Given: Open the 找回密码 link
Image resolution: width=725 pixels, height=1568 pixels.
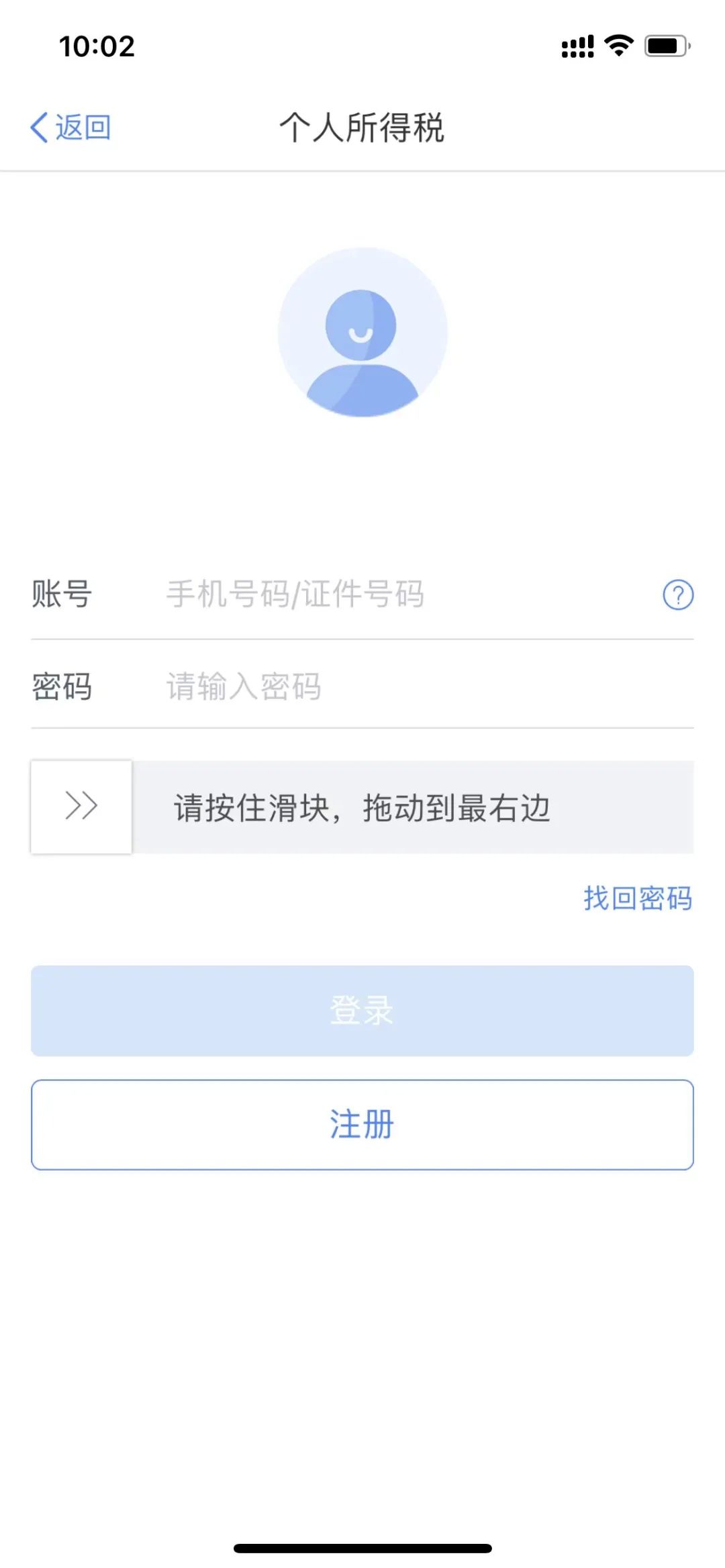Looking at the screenshot, I should [638, 898].
